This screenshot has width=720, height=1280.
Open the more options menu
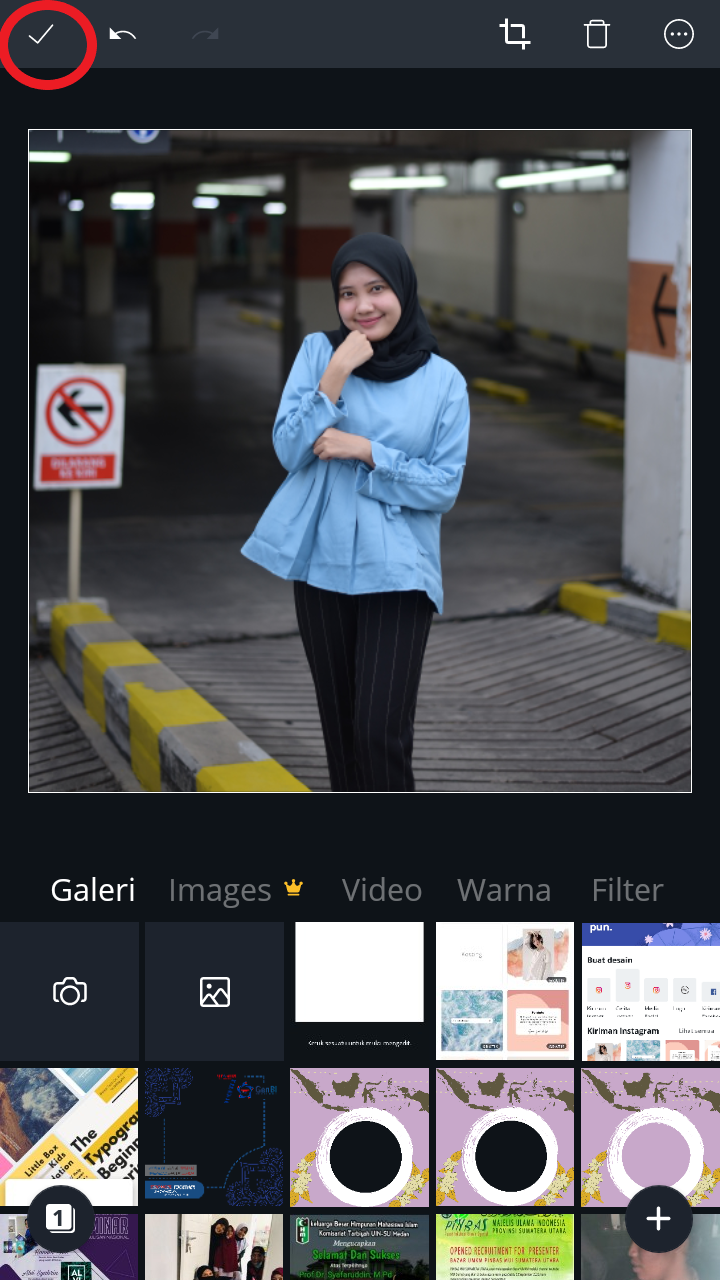click(x=678, y=35)
